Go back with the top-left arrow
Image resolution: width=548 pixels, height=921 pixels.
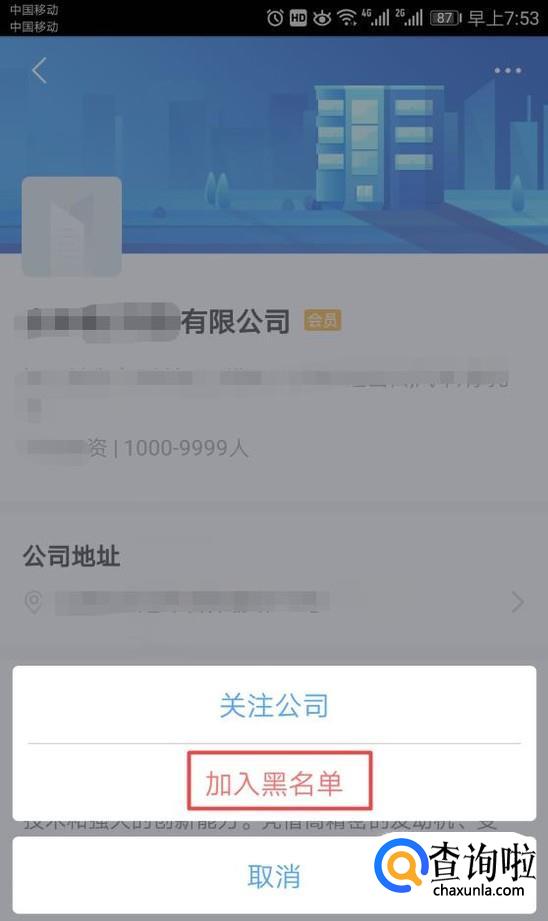pos(39,71)
